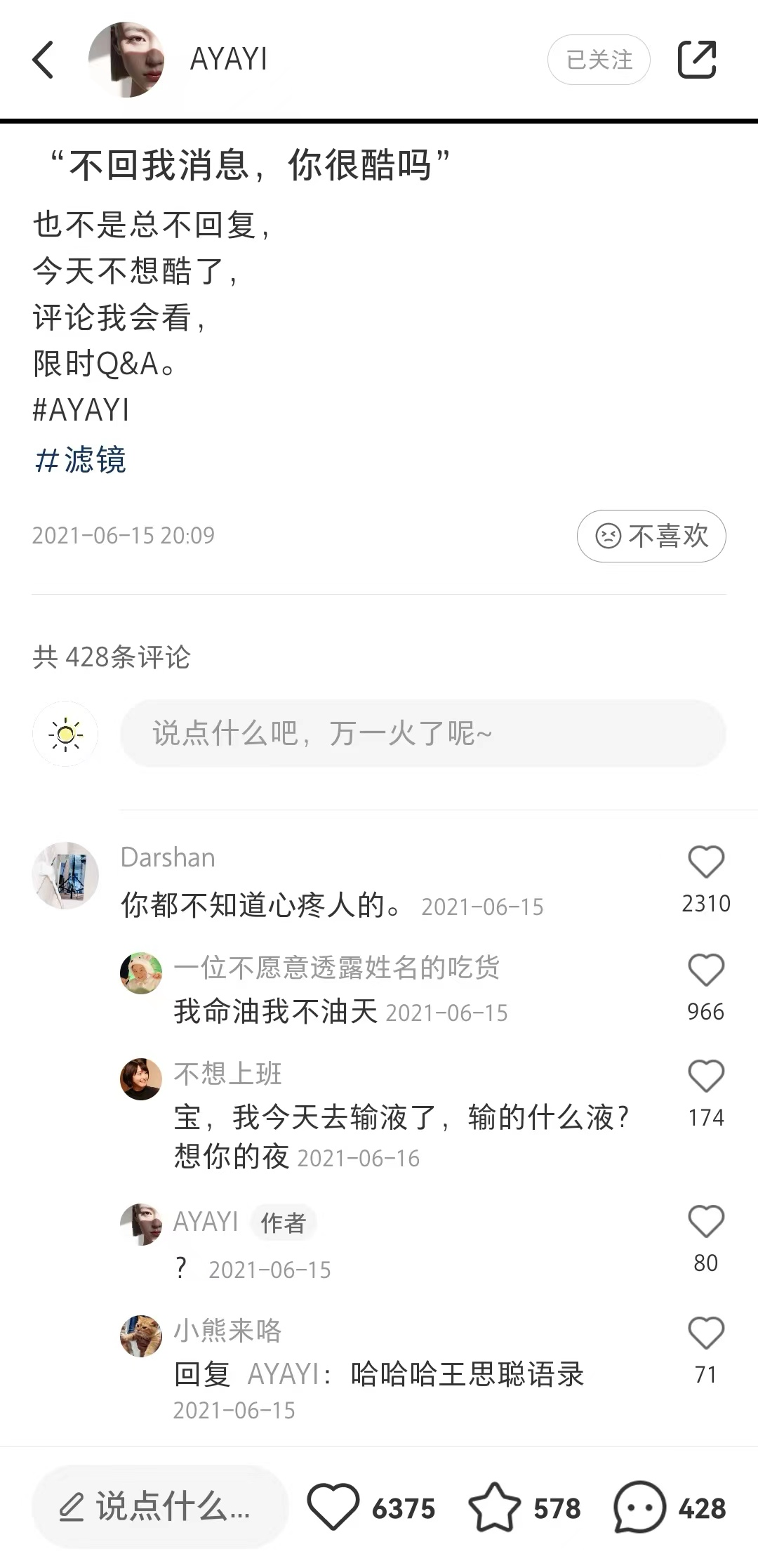Like the post with 6375 likes
This screenshot has width=758, height=1568.
point(333,1507)
